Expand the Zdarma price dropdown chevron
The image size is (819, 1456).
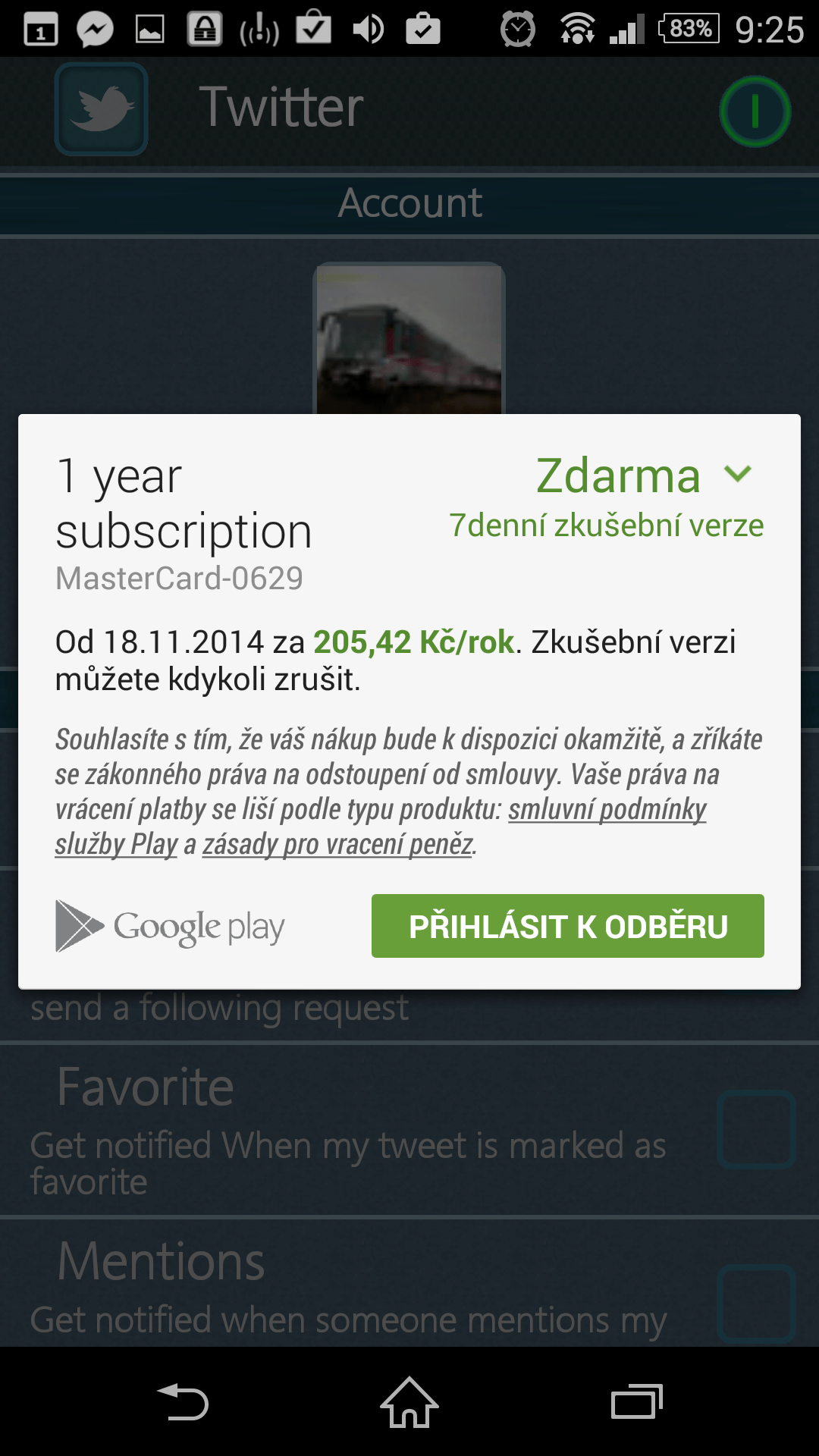coord(738,475)
